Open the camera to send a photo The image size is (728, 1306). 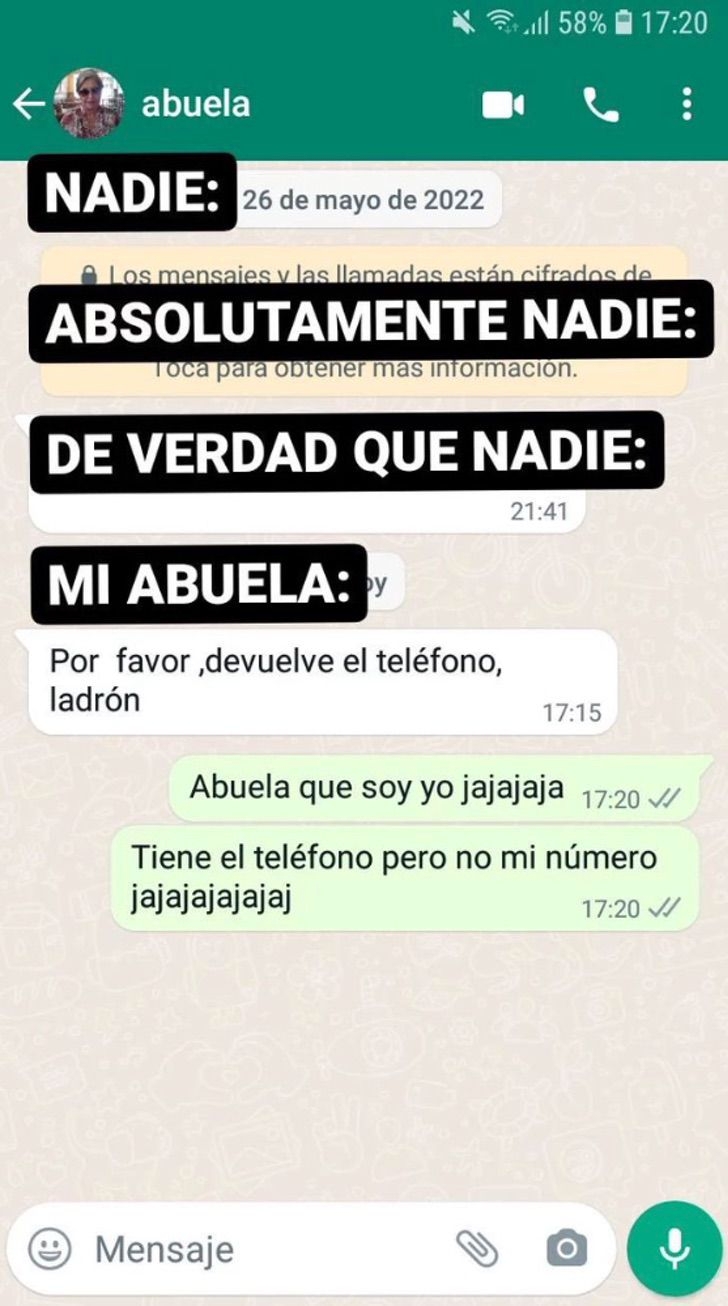point(566,1248)
